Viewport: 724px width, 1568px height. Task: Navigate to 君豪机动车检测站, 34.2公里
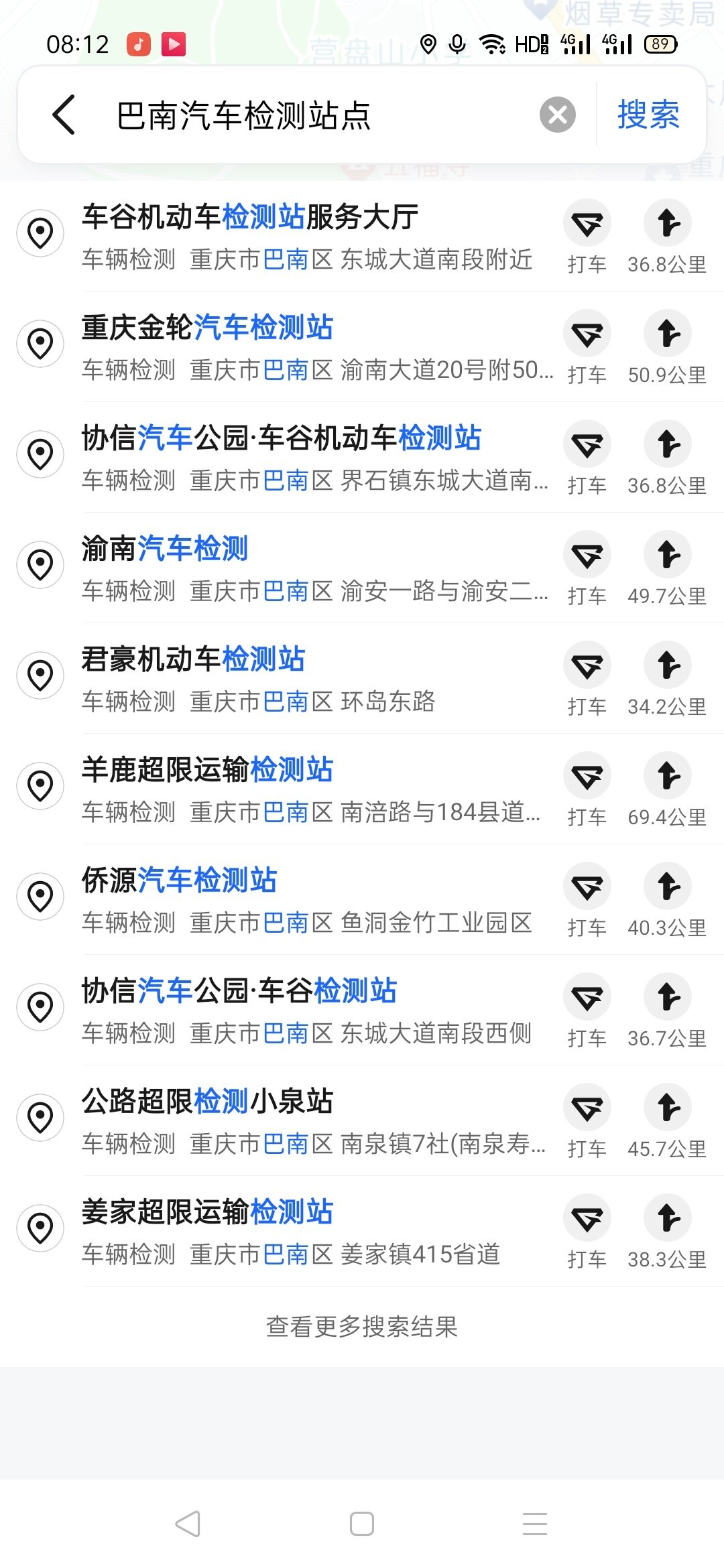(668, 678)
